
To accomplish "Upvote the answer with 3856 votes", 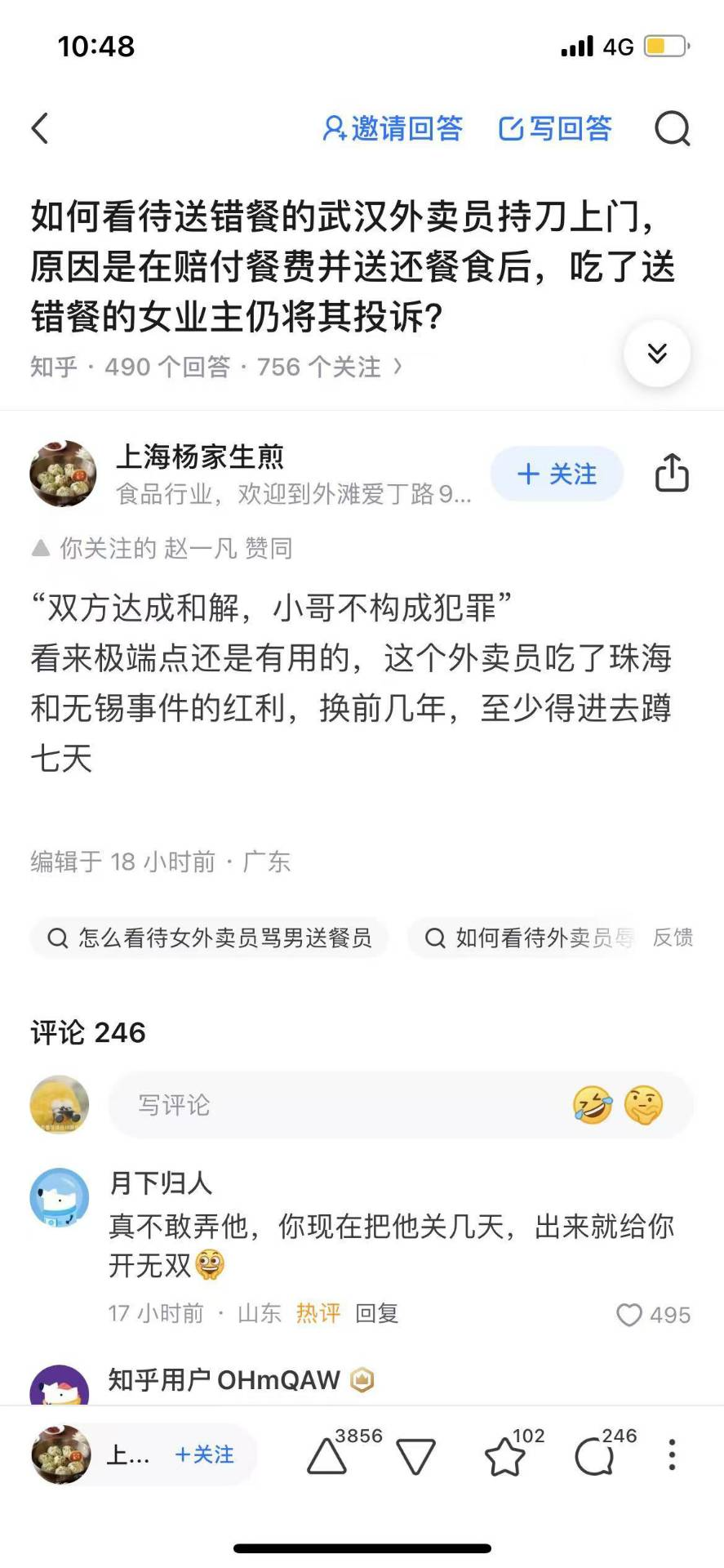I will 327,1456.
